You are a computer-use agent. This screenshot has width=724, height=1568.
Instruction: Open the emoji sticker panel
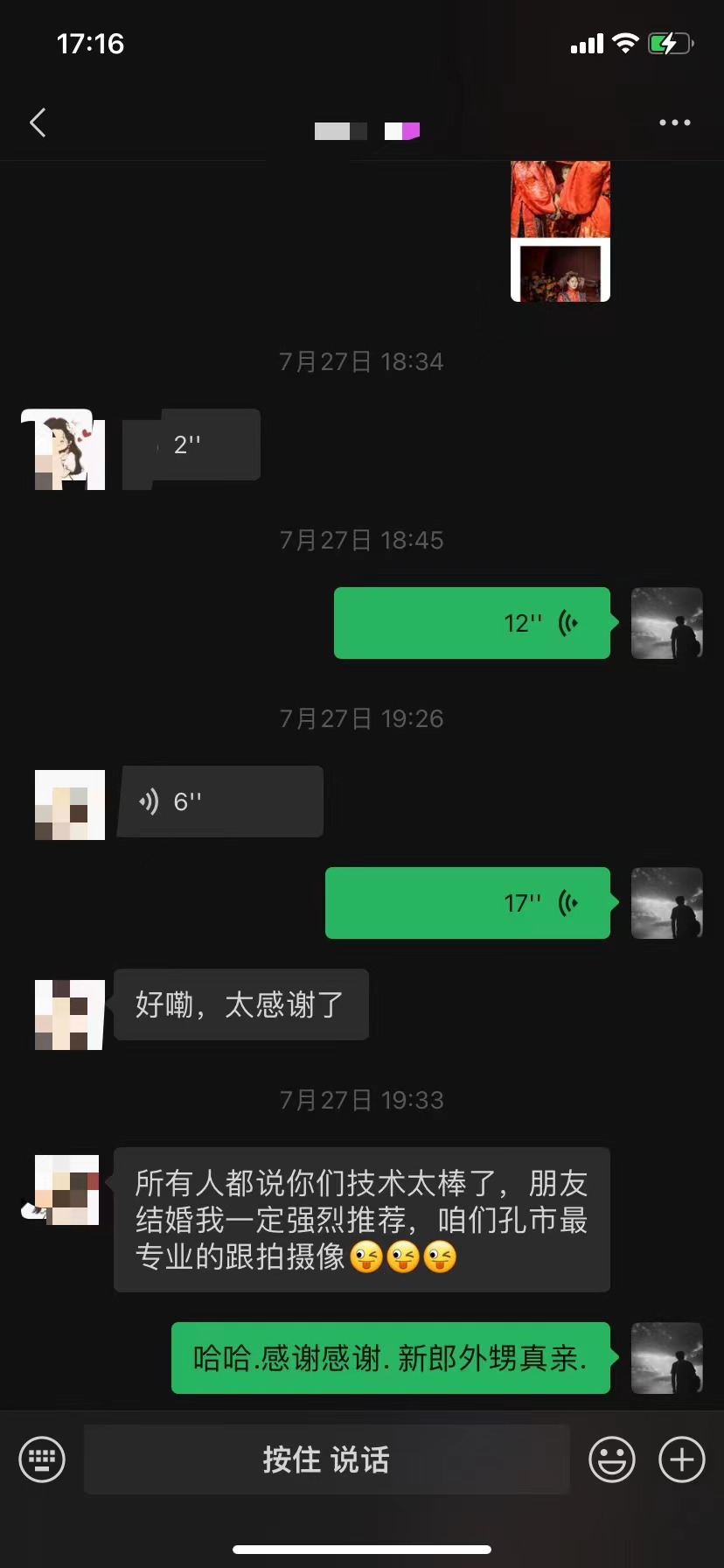click(611, 1459)
